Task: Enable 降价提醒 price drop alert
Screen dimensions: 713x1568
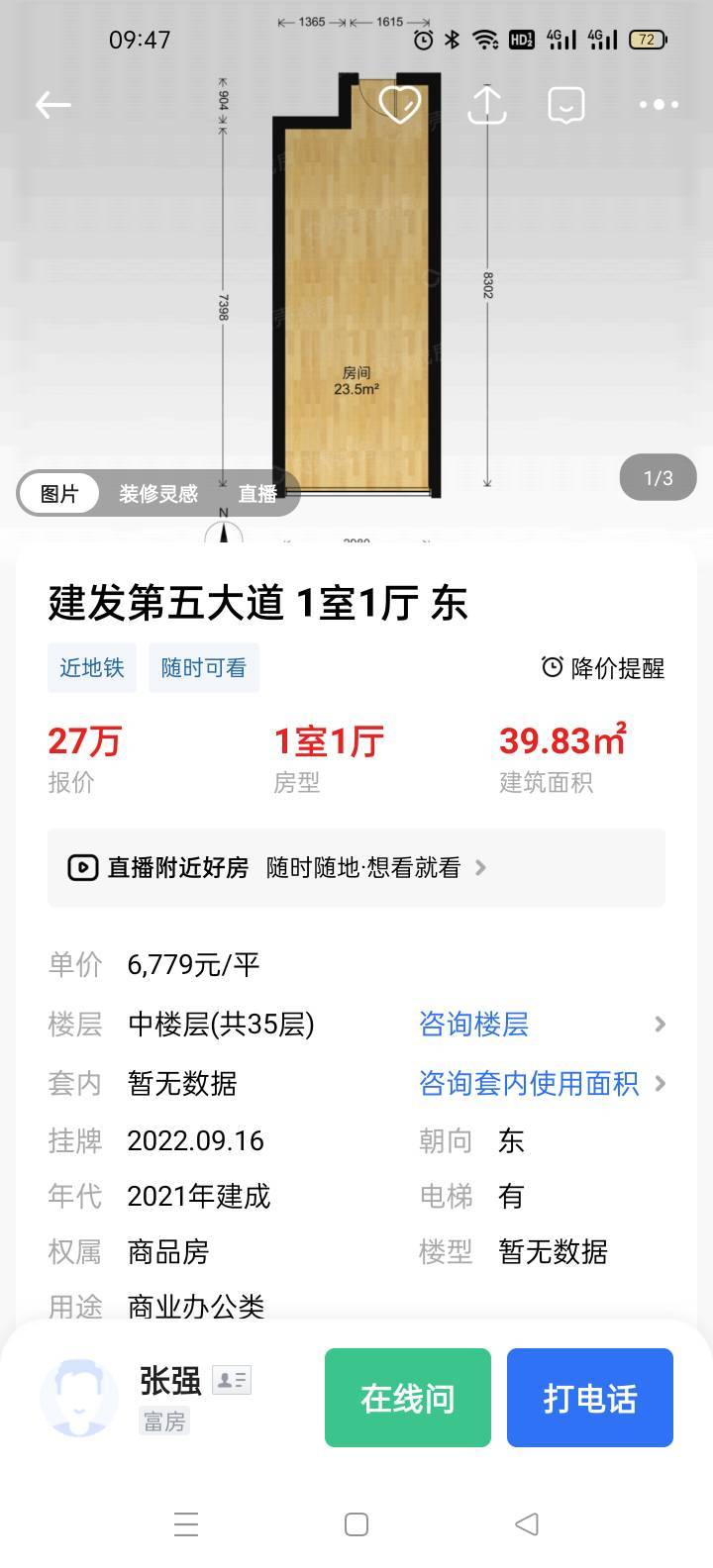Action: pyautogui.click(x=603, y=668)
